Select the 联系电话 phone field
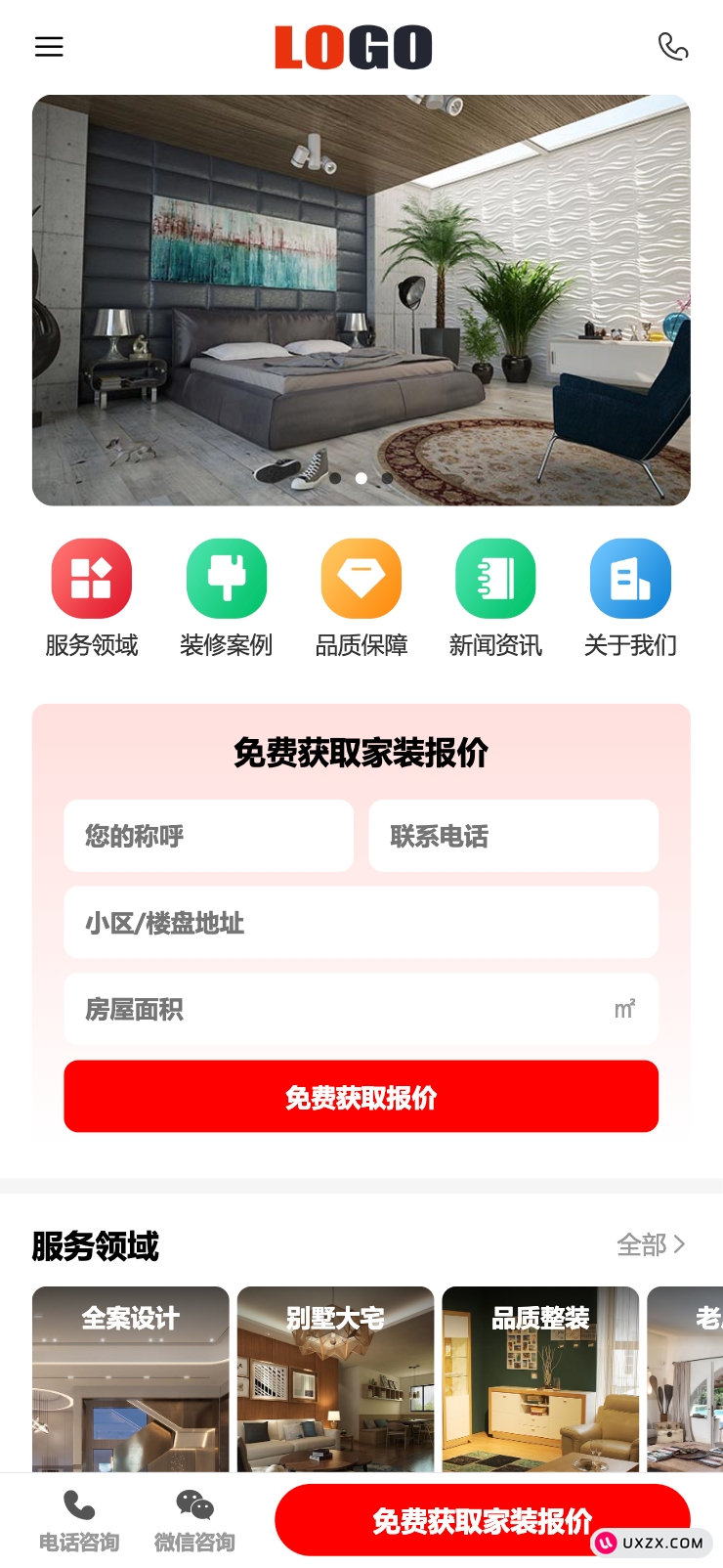The width and height of the screenshot is (723, 1568). pyautogui.click(x=513, y=836)
